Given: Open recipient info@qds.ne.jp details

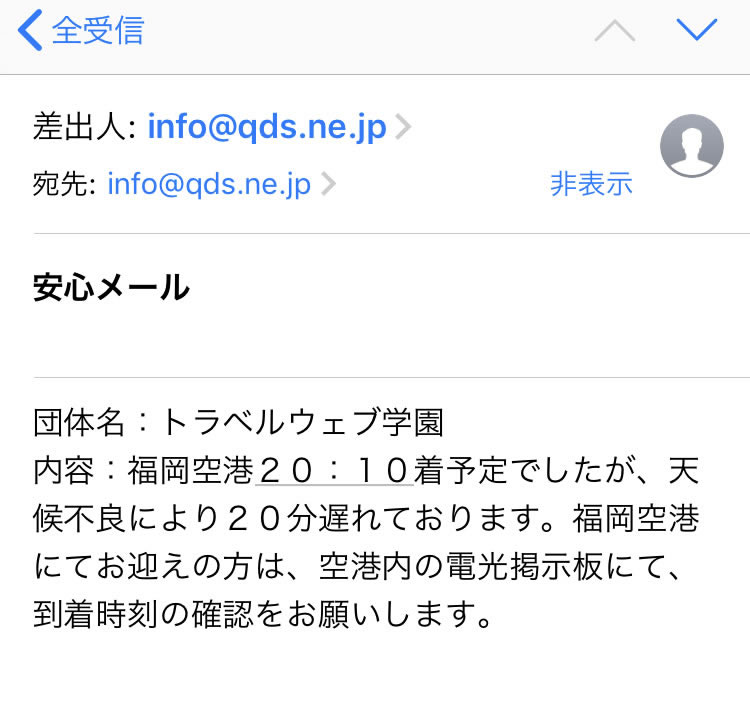Looking at the screenshot, I should pos(209,184).
